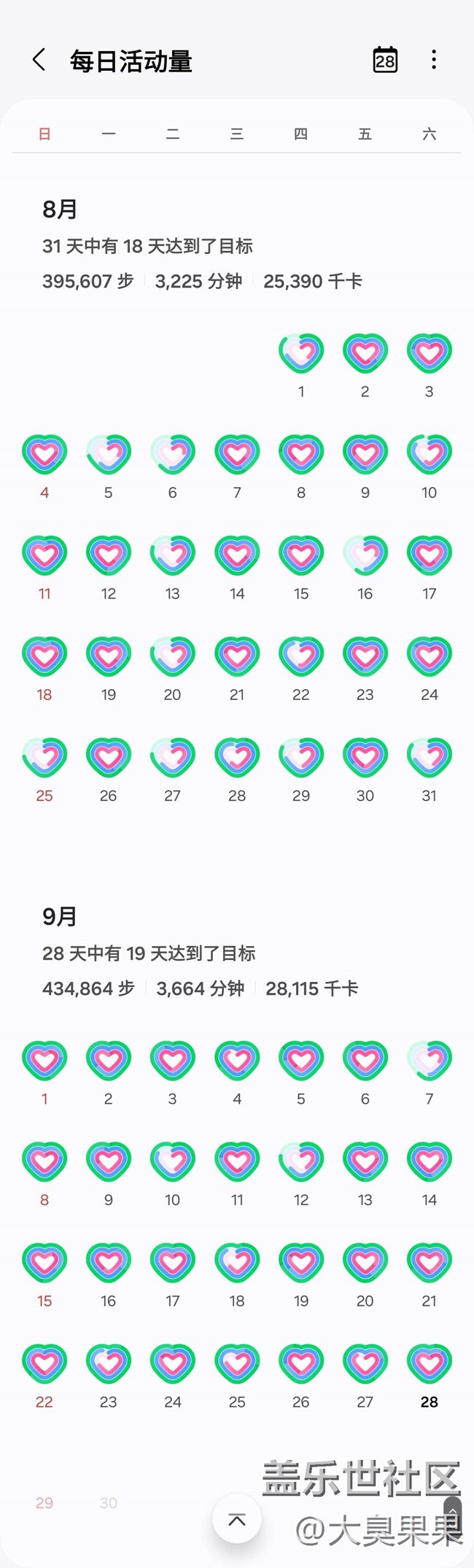View September 16 activity details
Image resolution: width=474 pixels, height=1568 pixels.
coord(109,1263)
